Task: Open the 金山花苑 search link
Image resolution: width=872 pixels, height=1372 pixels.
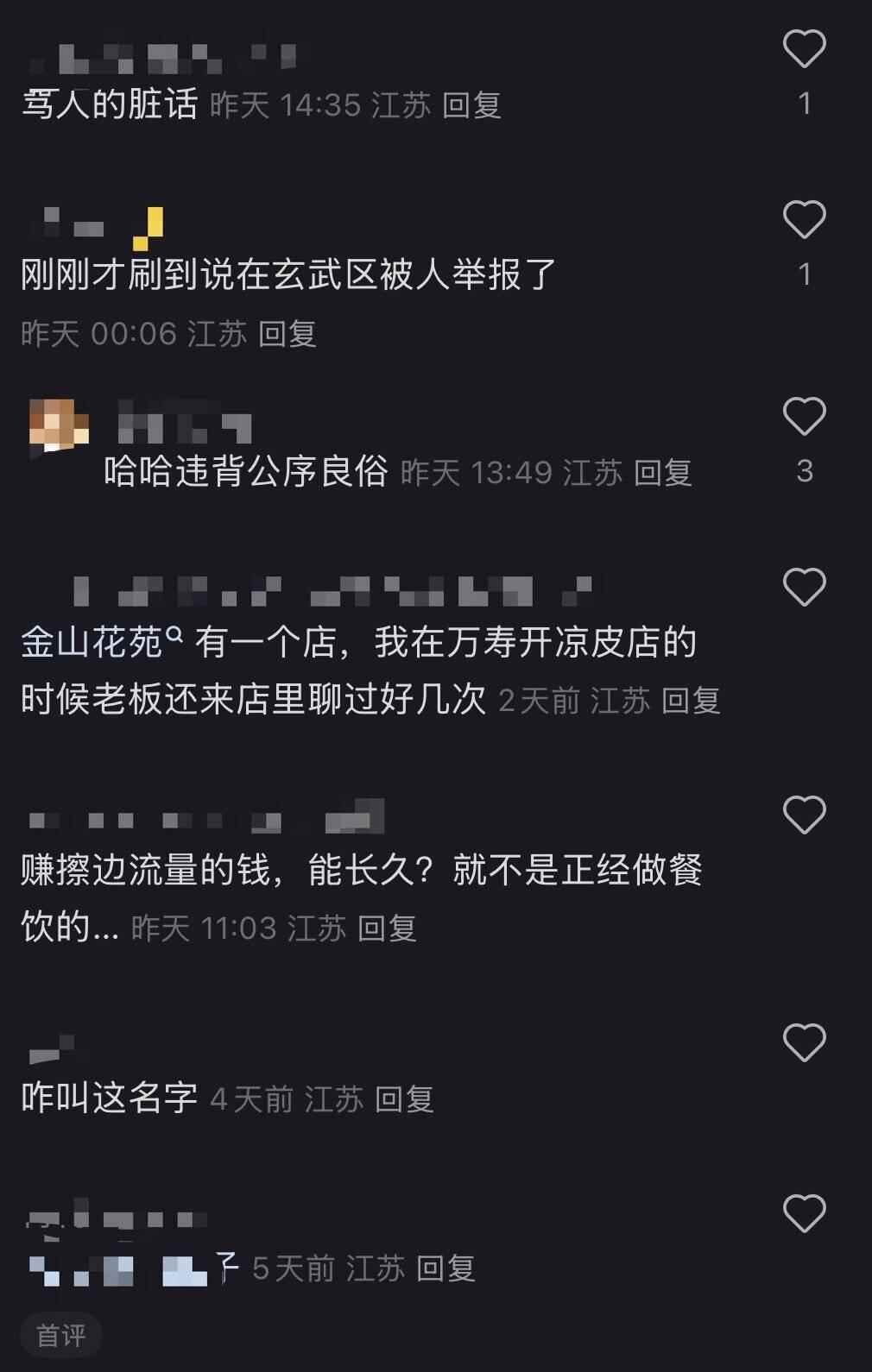Action: pyautogui.click(x=103, y=643)
